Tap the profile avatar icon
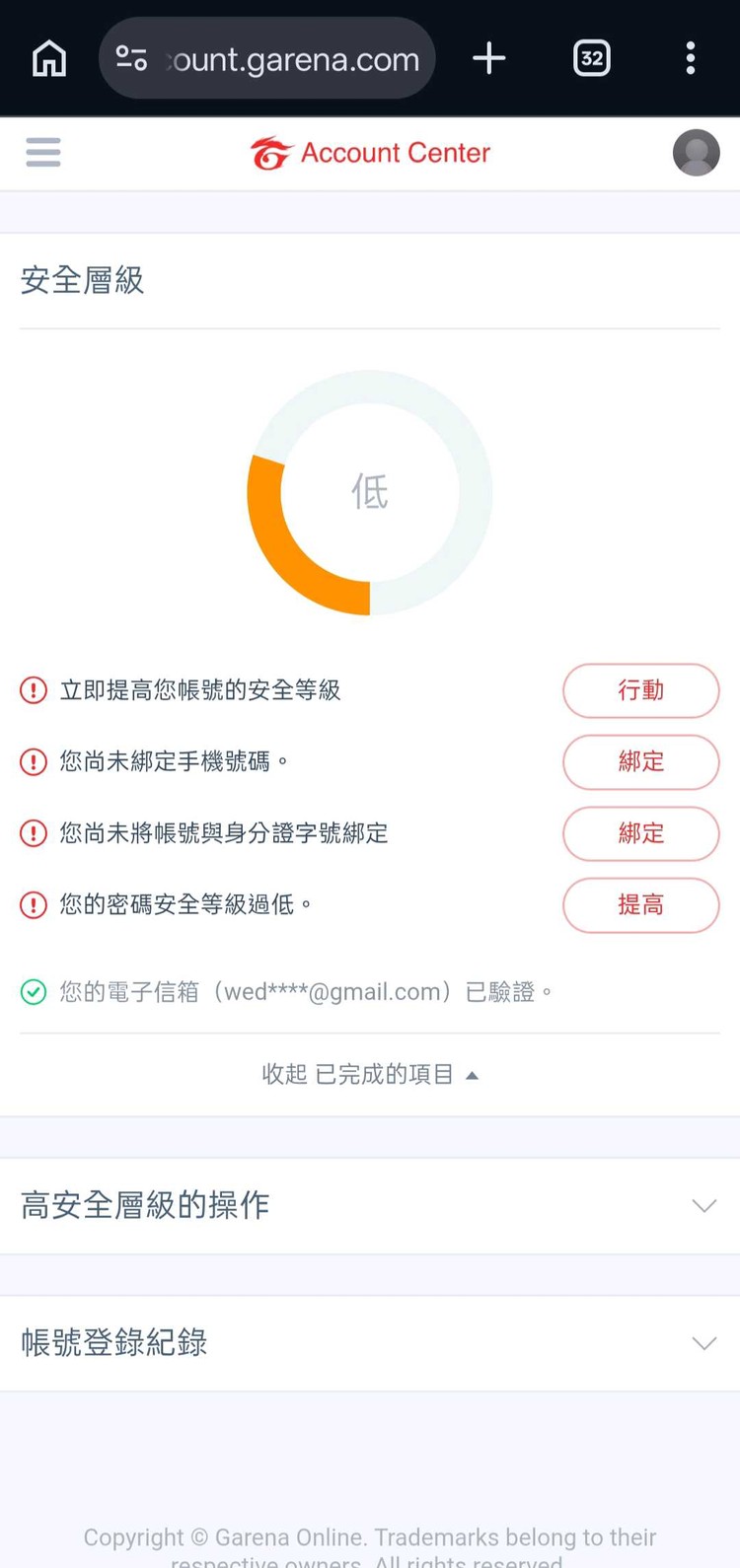Image resolution: width=740 pixels, height=1568 pixels. coord(696,153)
